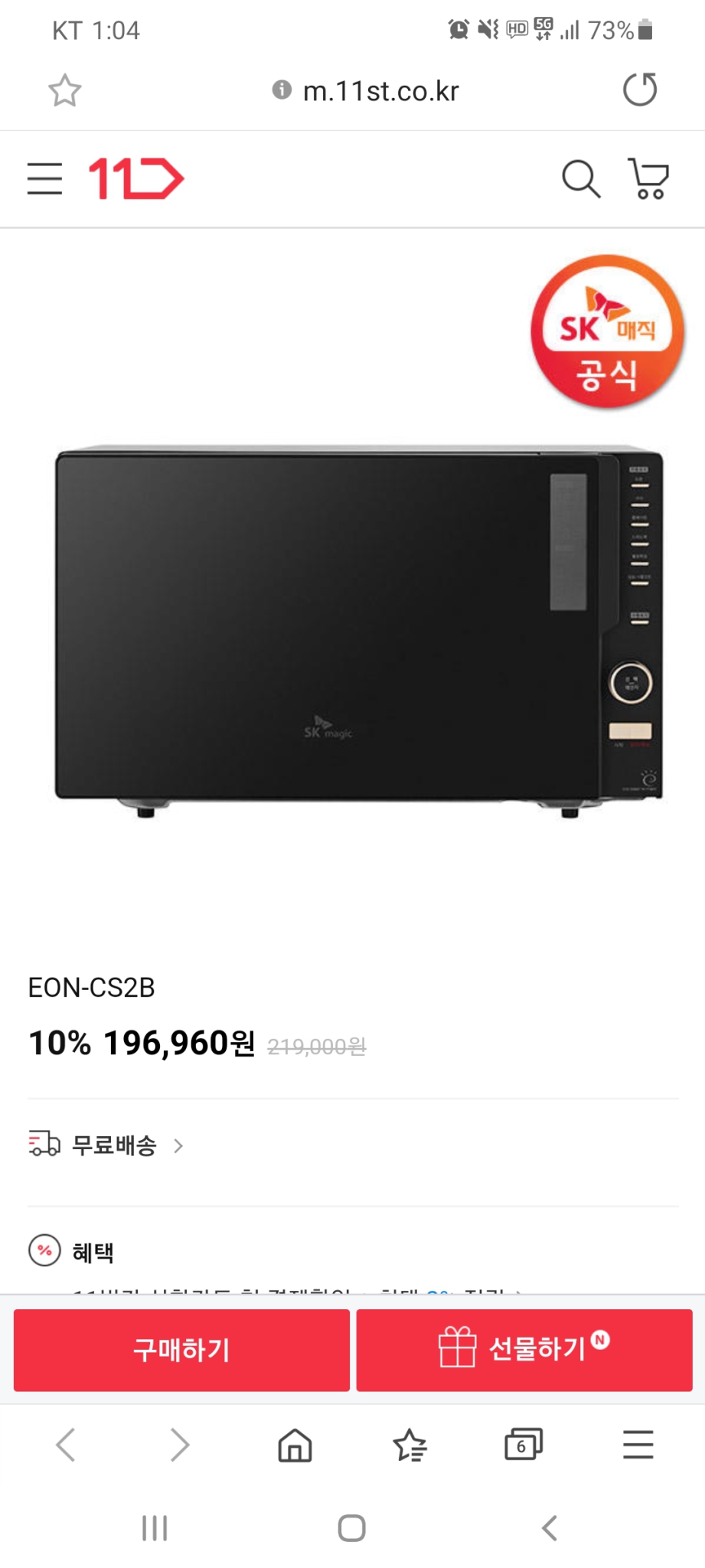Screen dimensions: 705x1568
Task: Show the 6 open browser tabs
Action: pos(524,1445)
